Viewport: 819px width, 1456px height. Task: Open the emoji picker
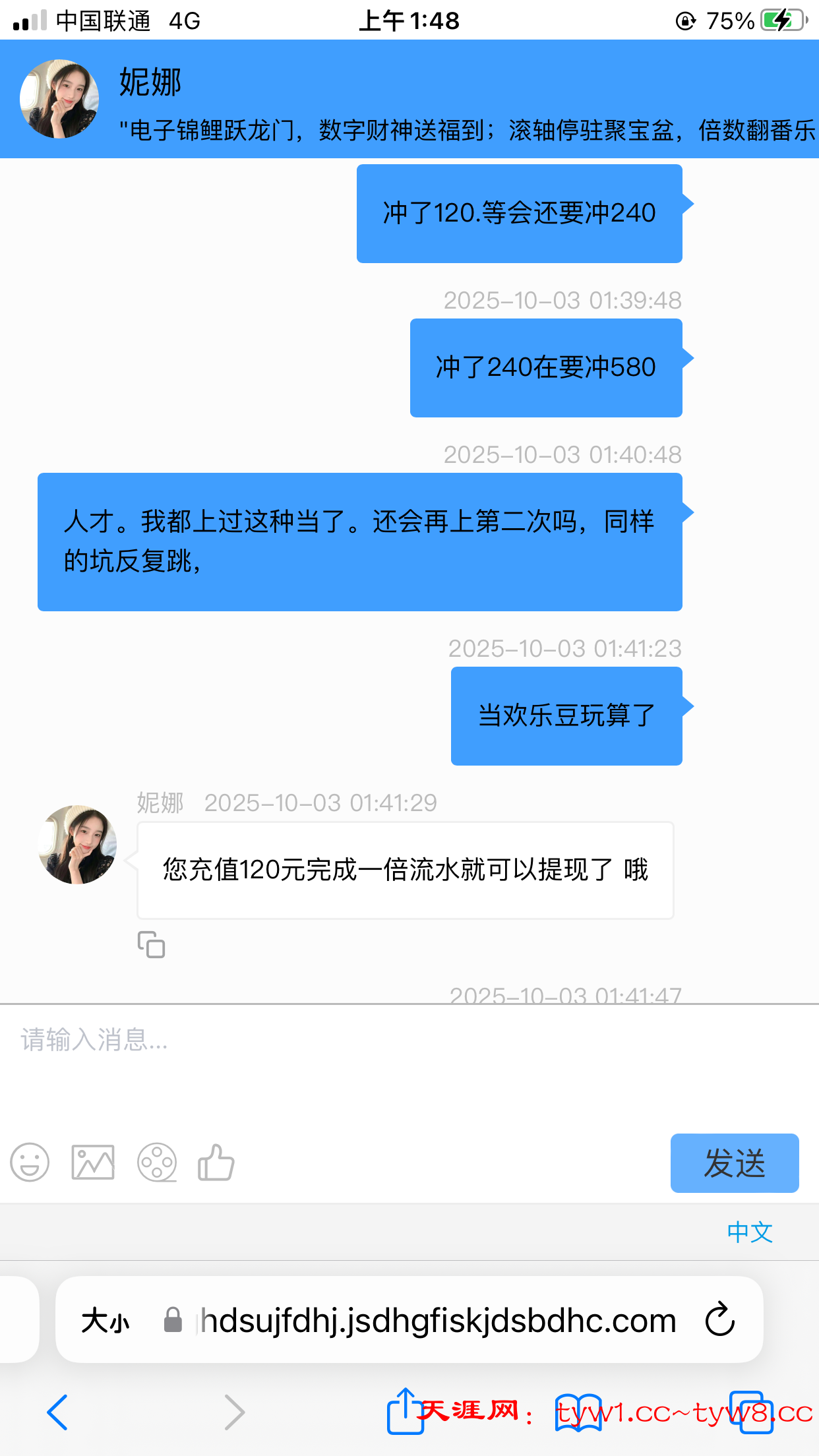[x=29, y=1163]
